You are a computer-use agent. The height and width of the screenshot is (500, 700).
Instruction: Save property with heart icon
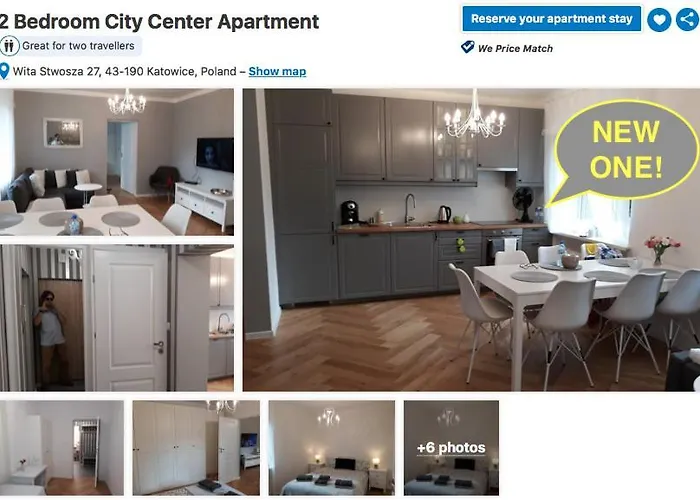point(658,19)
